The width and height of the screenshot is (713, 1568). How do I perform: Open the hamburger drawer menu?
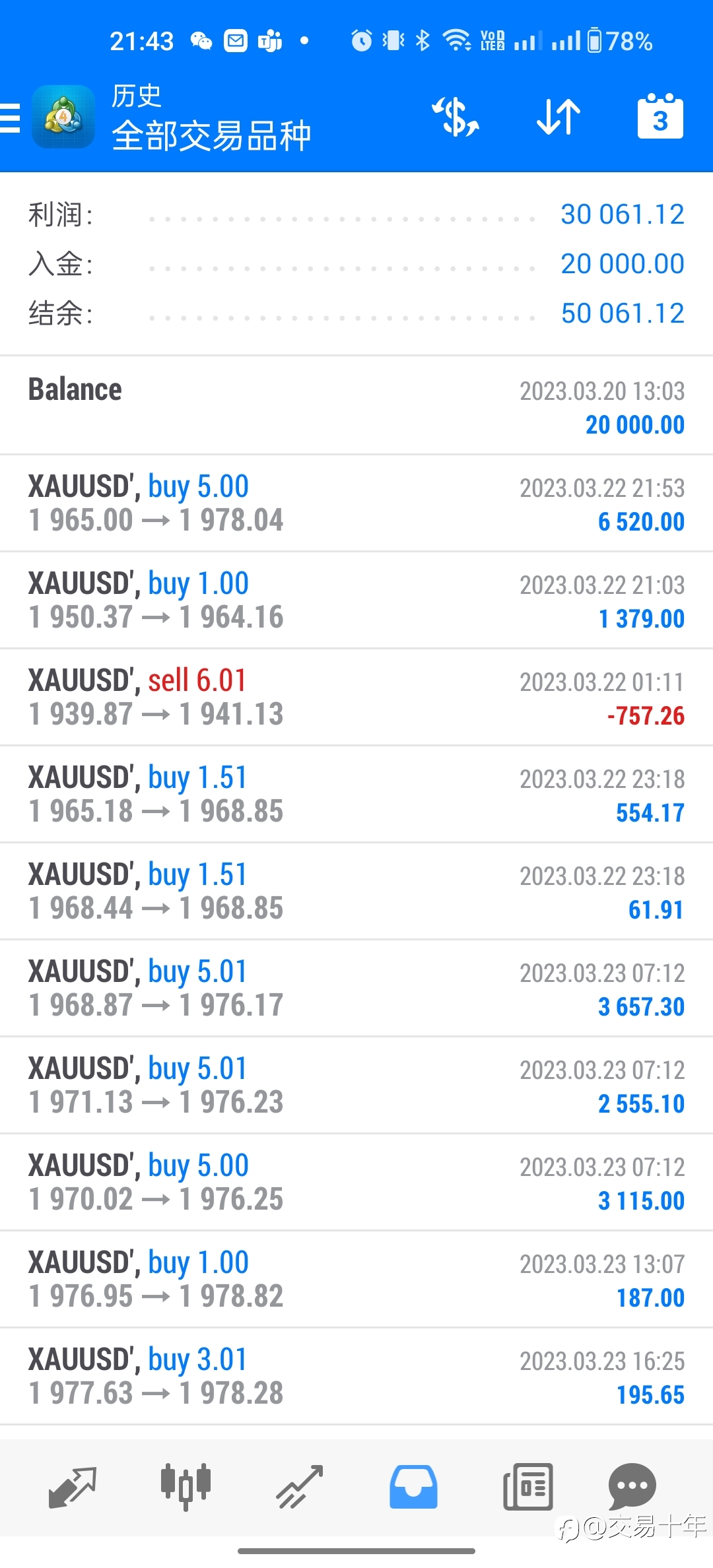pyautogui.click(x=10, y=119)
